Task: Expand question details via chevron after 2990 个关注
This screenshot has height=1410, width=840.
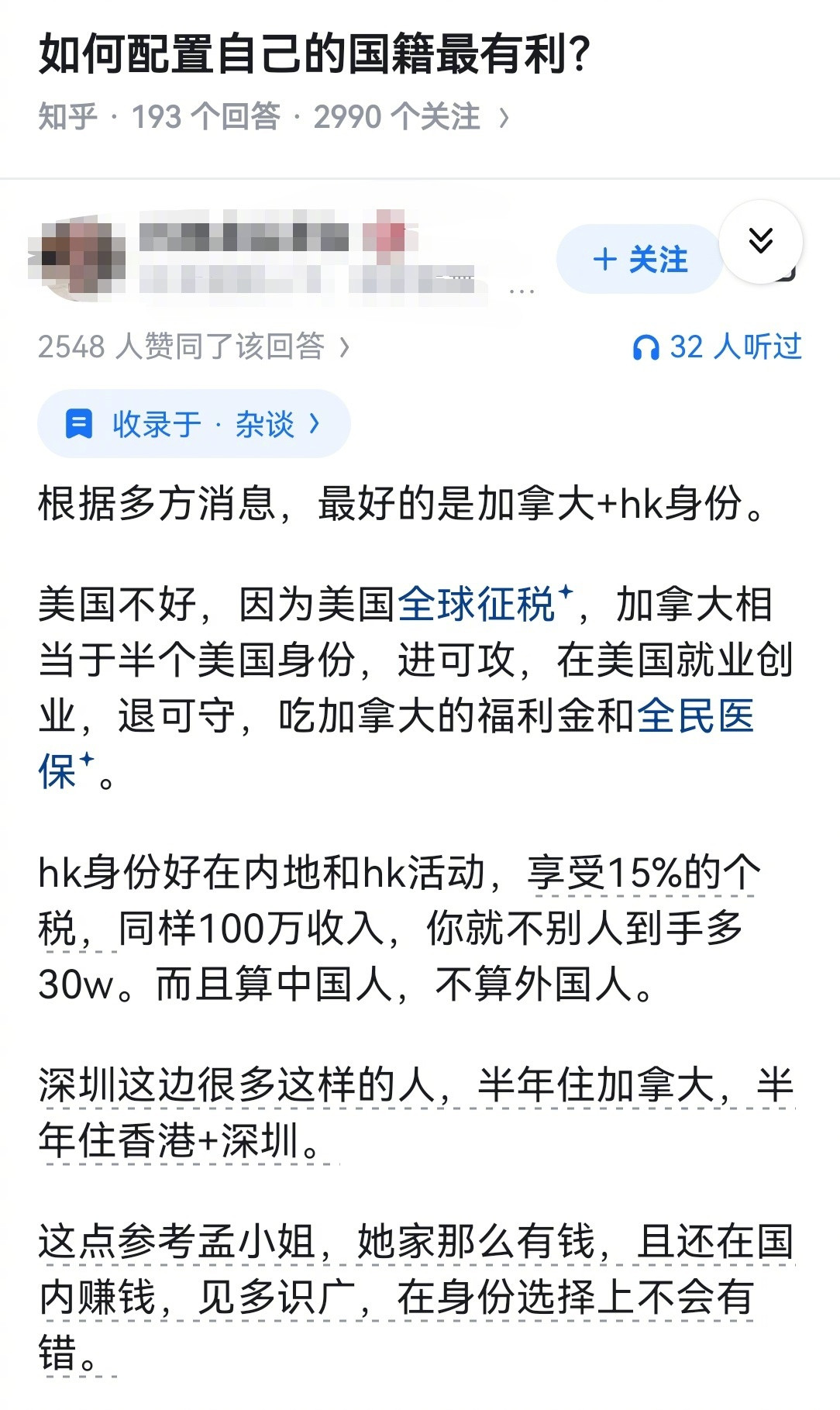Action: point(504,117)
